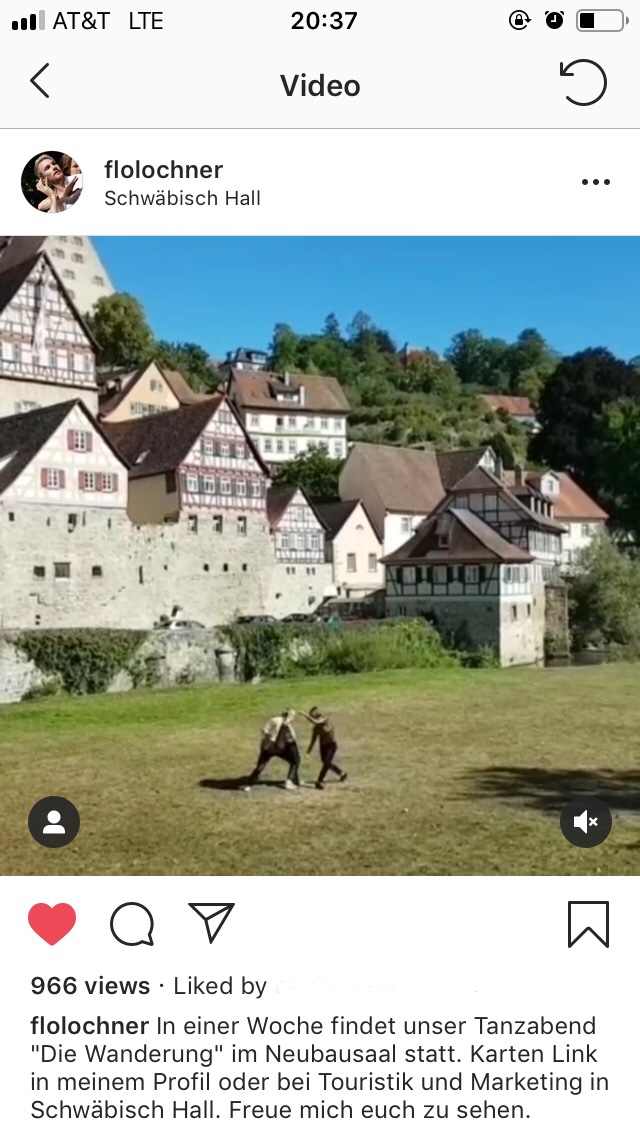Open the Schwäbisch Hall location
640x1136 pixels.
coord(182,198)
